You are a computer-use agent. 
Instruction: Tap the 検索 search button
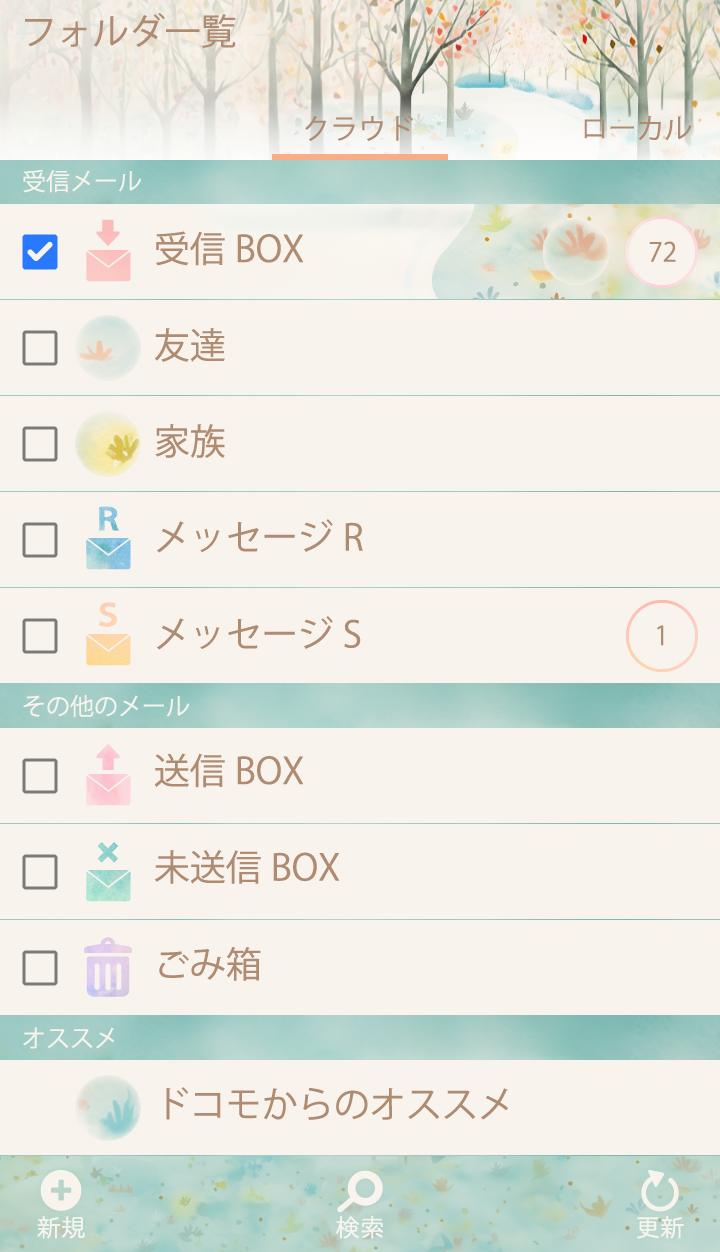pyautogui.click(x=360, y=1205)
